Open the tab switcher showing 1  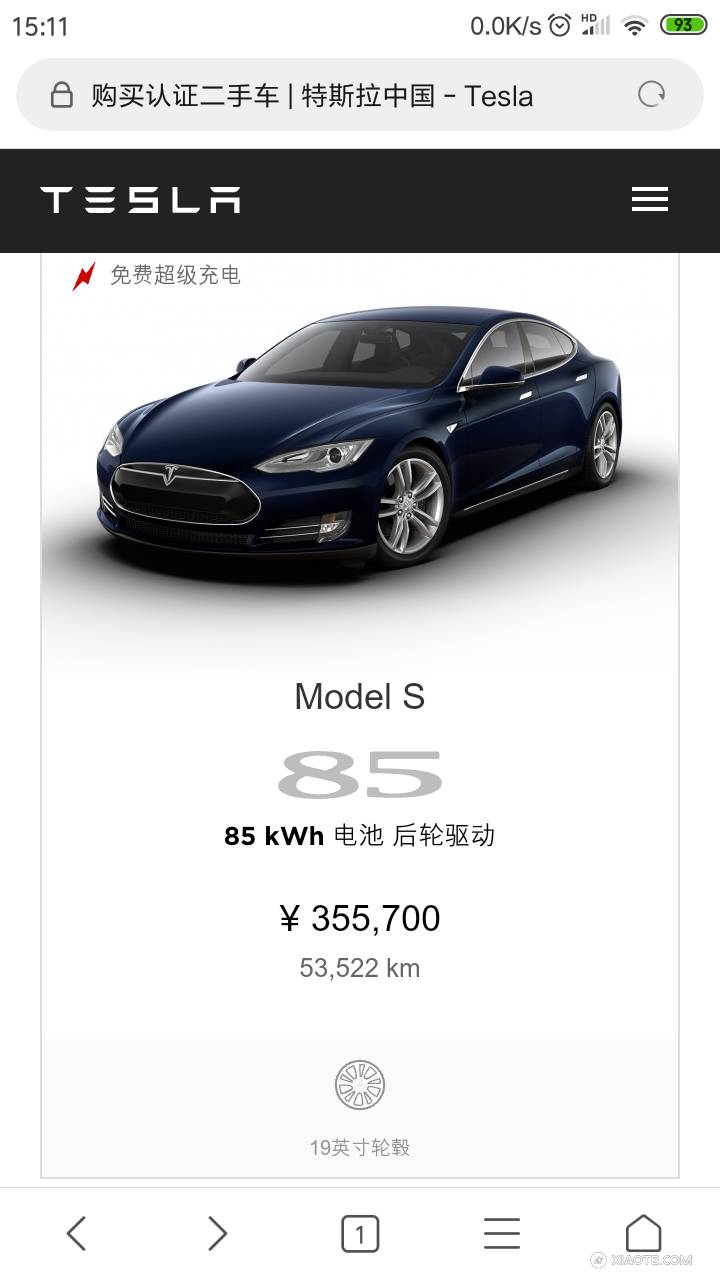[x=360, y=1233]
